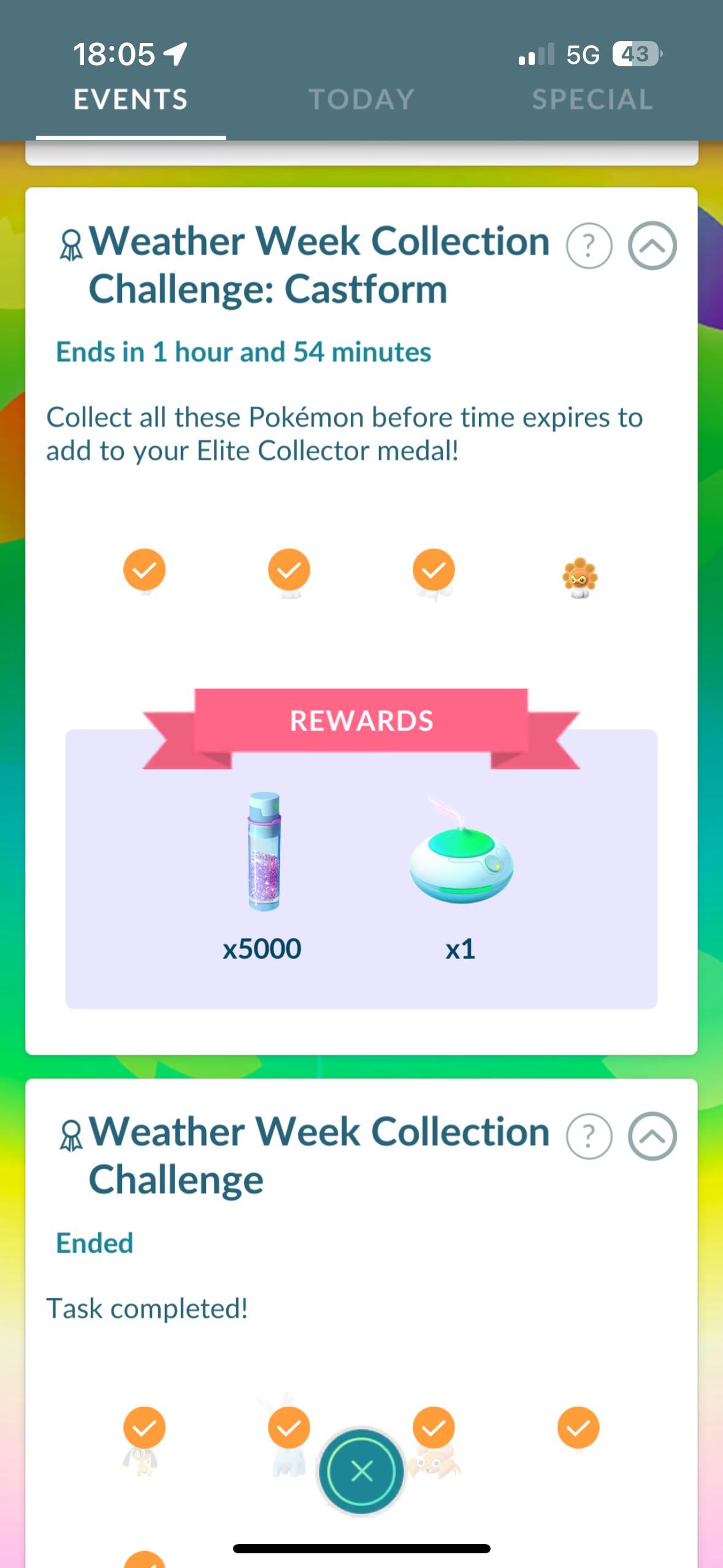The height and width of the screenshot is (1568, 723).
Task: Collapse the Castform Collection Challenge card
Action: tap(652, 246)
